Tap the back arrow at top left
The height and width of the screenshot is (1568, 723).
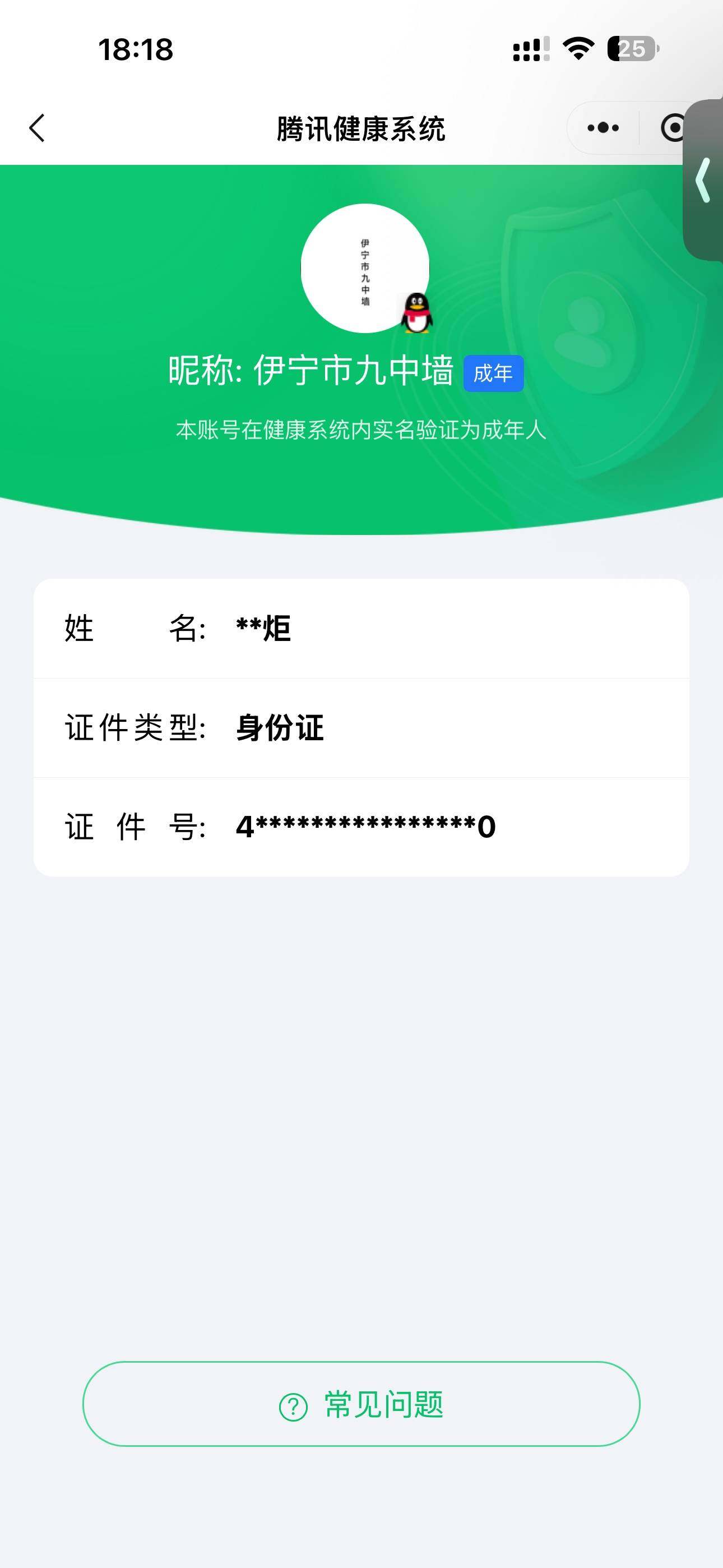pyautogui.click(x=36, y=128)
